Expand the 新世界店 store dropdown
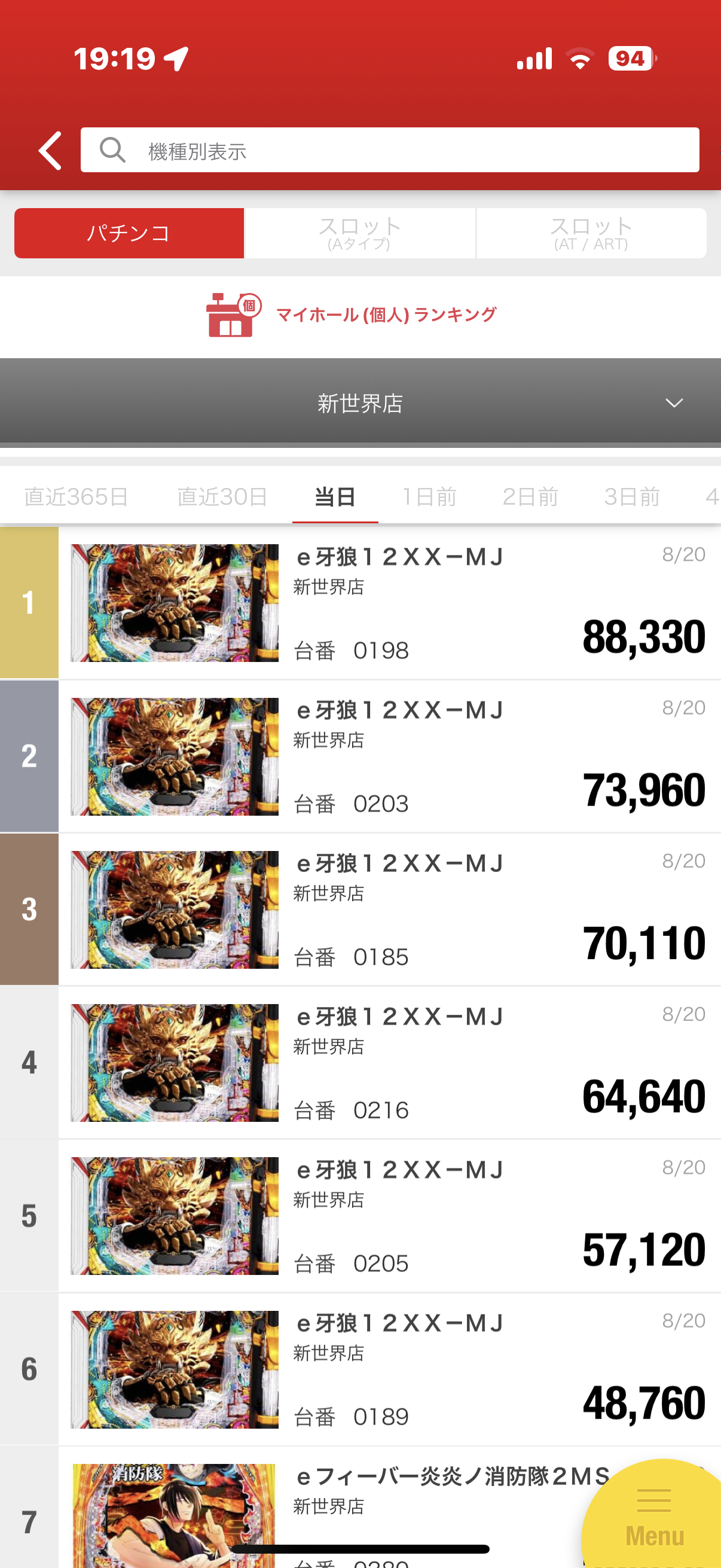721x1568 pixels. pyautogui.click(x=360, y=403)
